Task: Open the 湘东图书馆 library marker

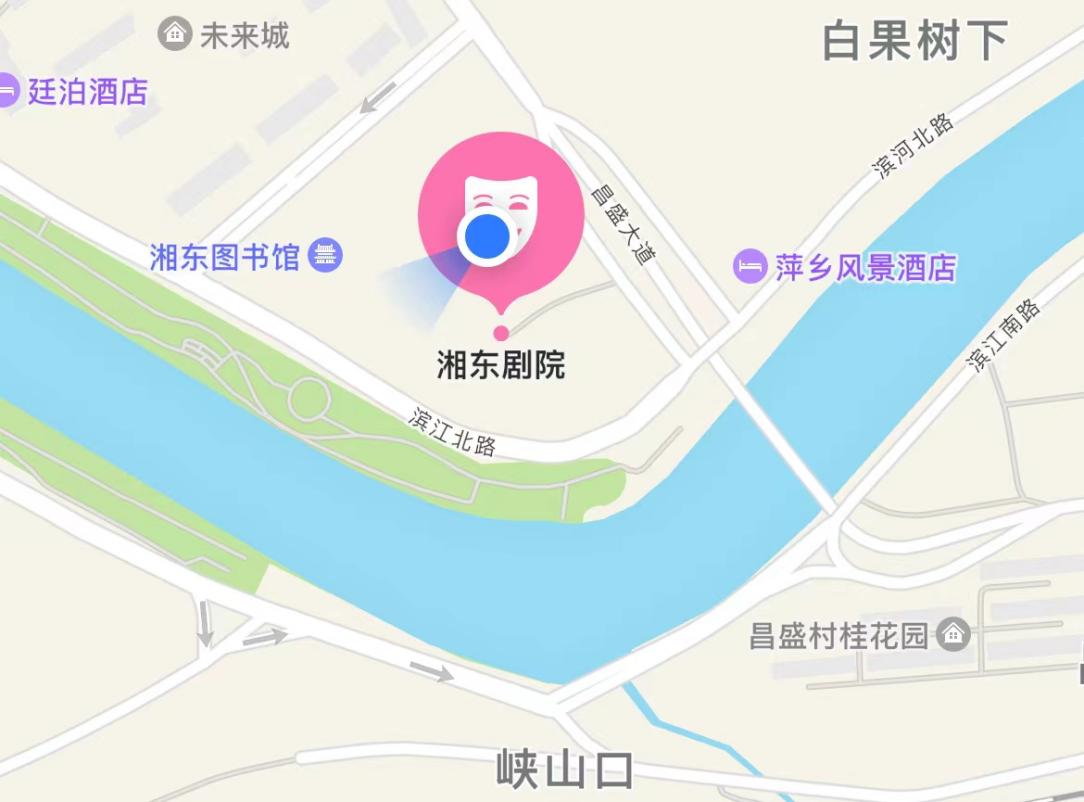Action: 326,256
